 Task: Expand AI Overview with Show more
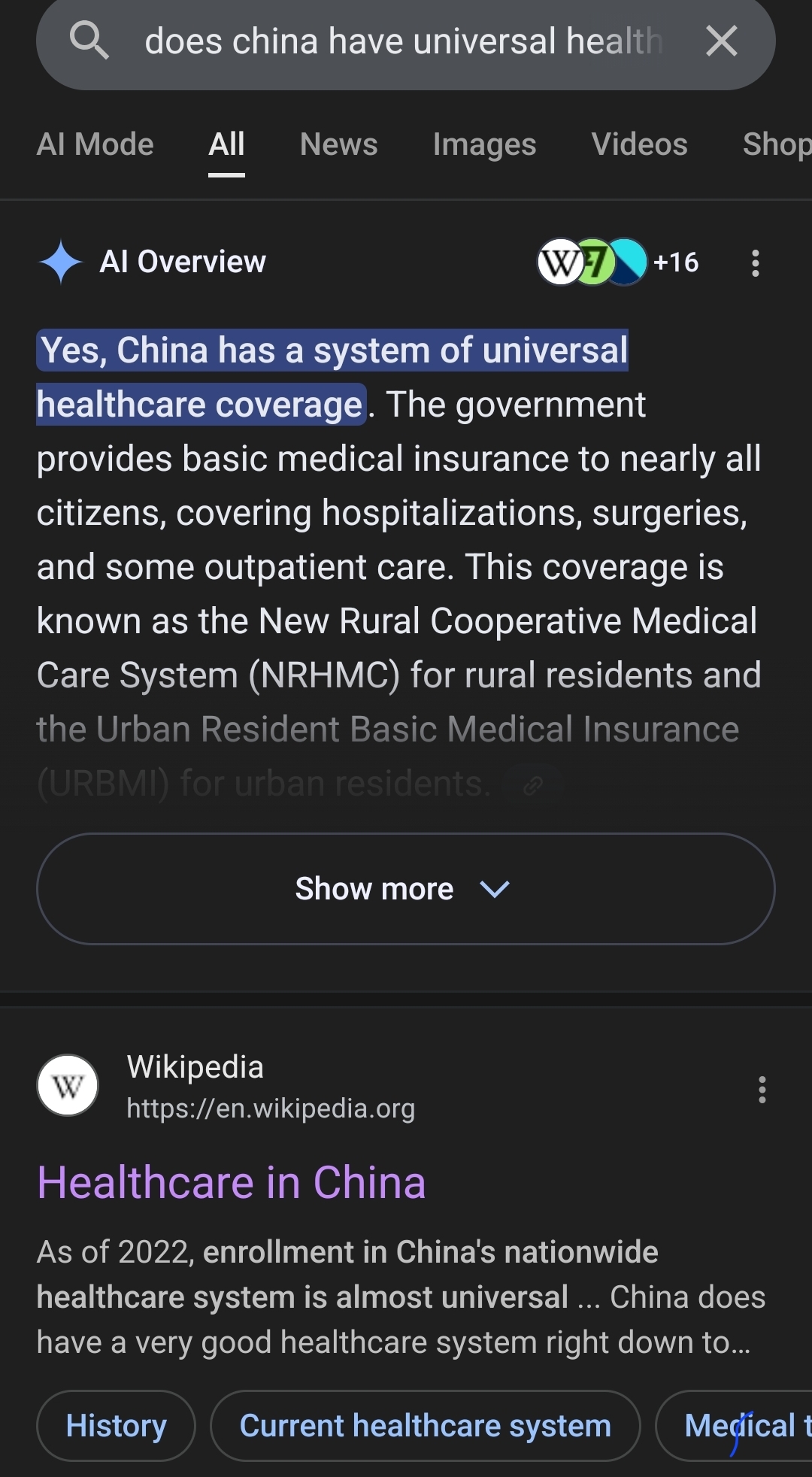click(405, 889)
